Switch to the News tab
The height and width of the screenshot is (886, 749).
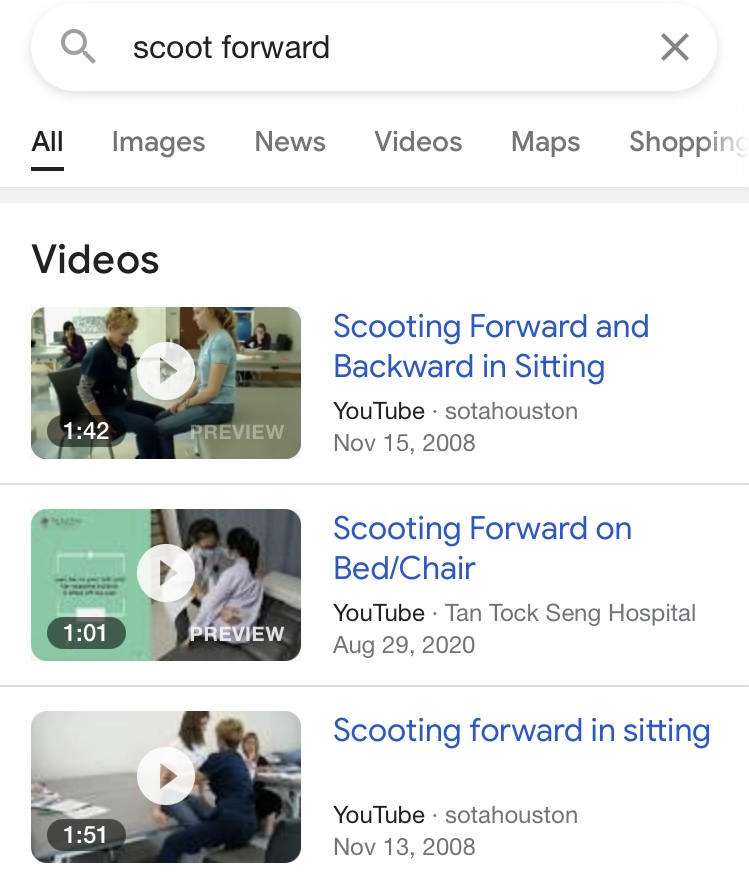(290, 142)
